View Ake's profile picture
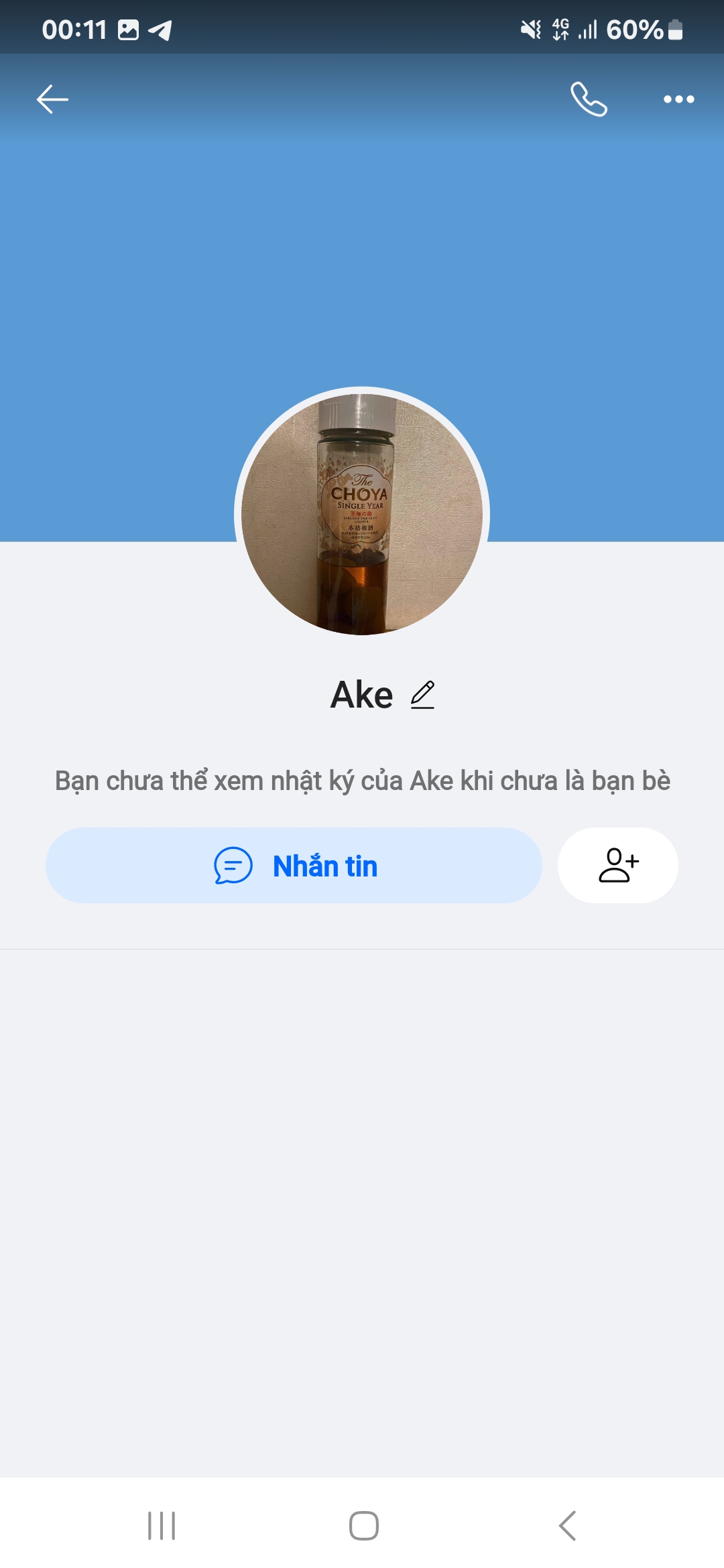This screenshot has width=724, height=1568. (362, 514)
